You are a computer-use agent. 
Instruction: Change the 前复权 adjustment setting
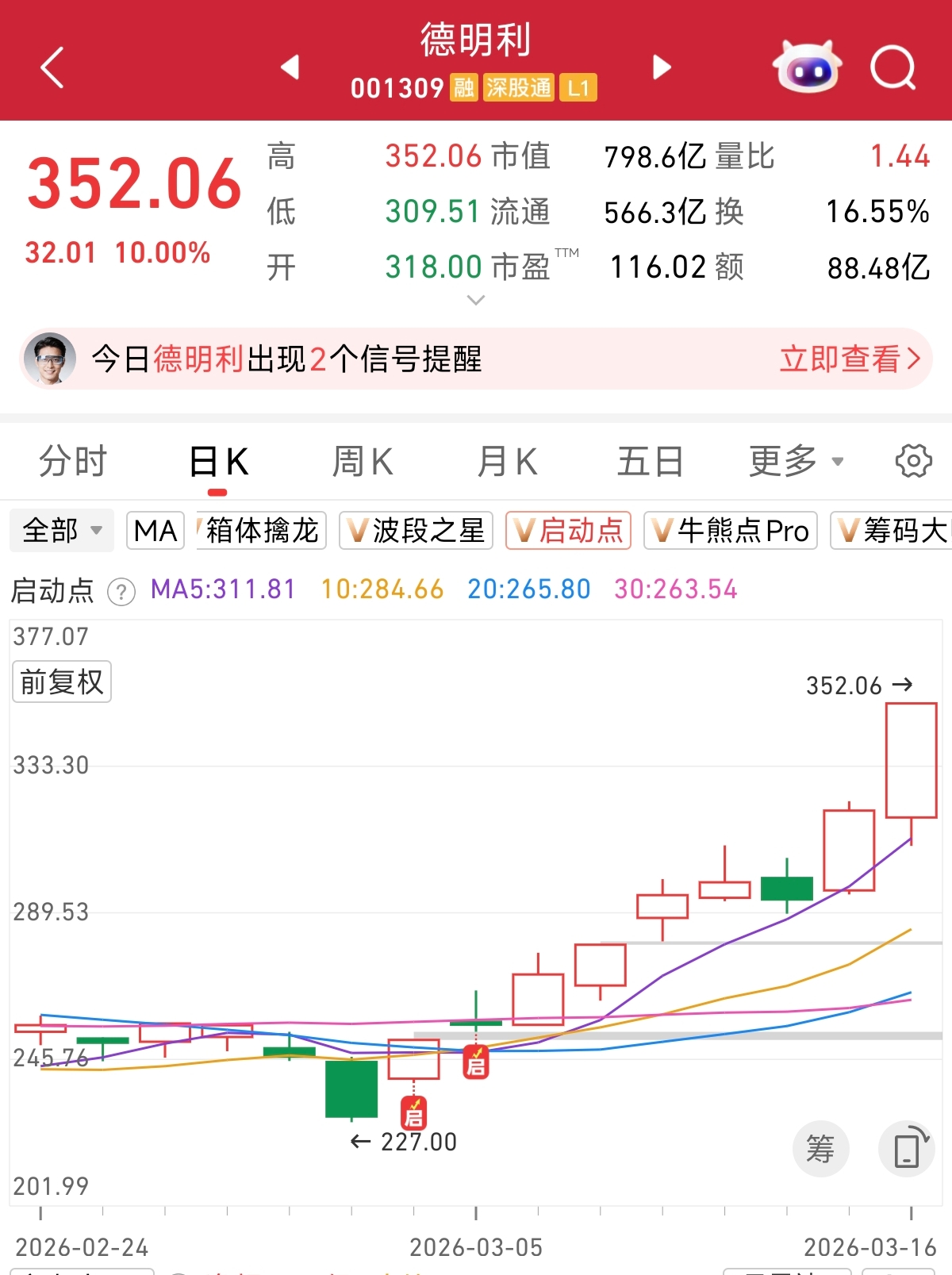click(x=62, y=682)
